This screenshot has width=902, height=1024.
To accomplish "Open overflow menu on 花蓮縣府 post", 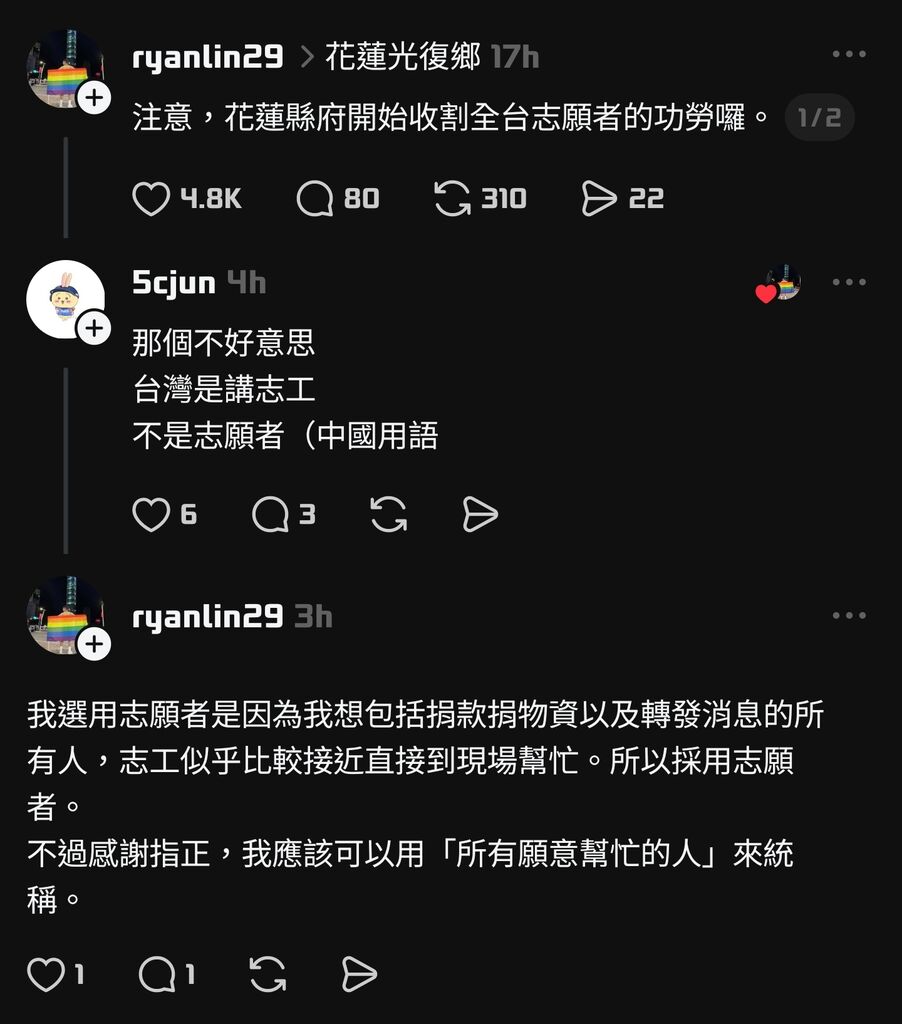I will (x=848, y=55).
